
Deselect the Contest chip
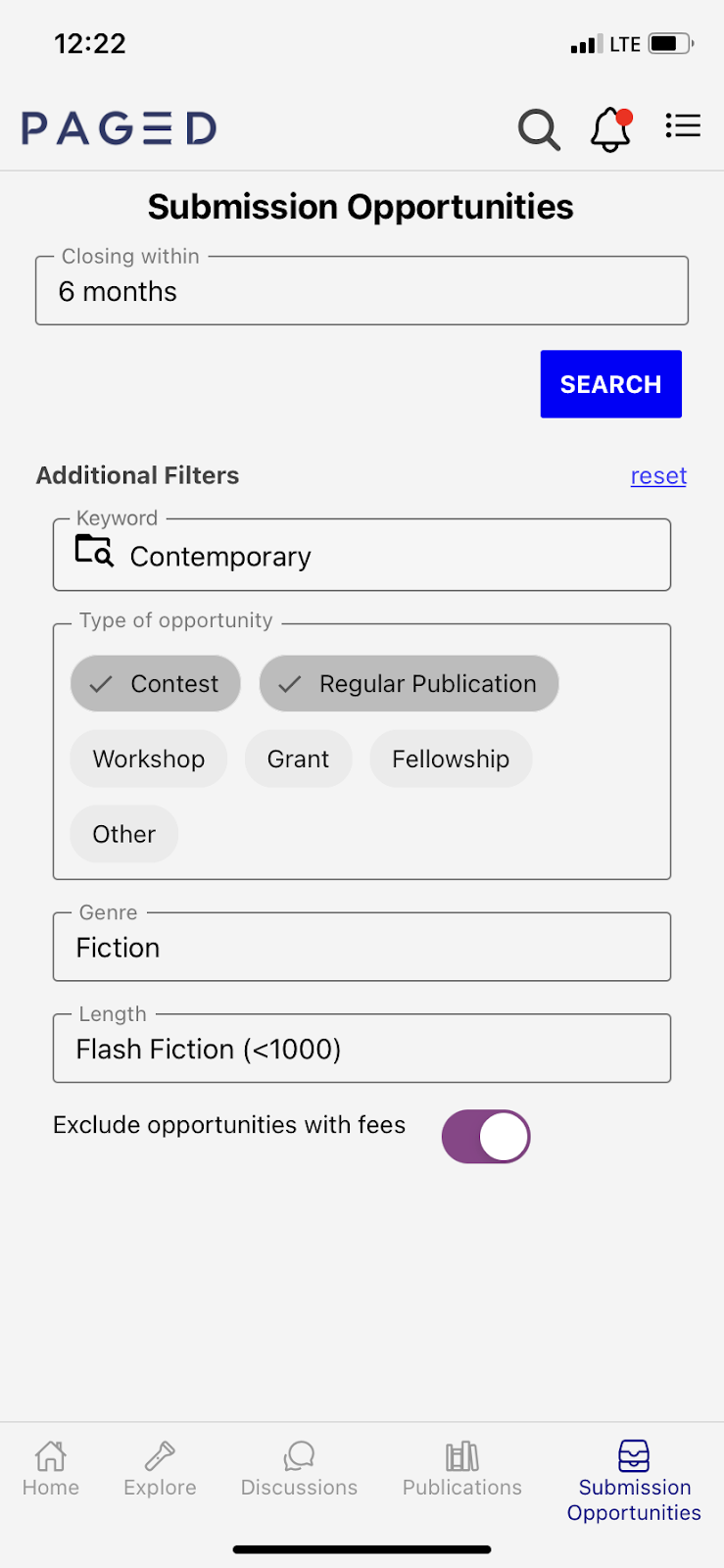coord(156,684)
